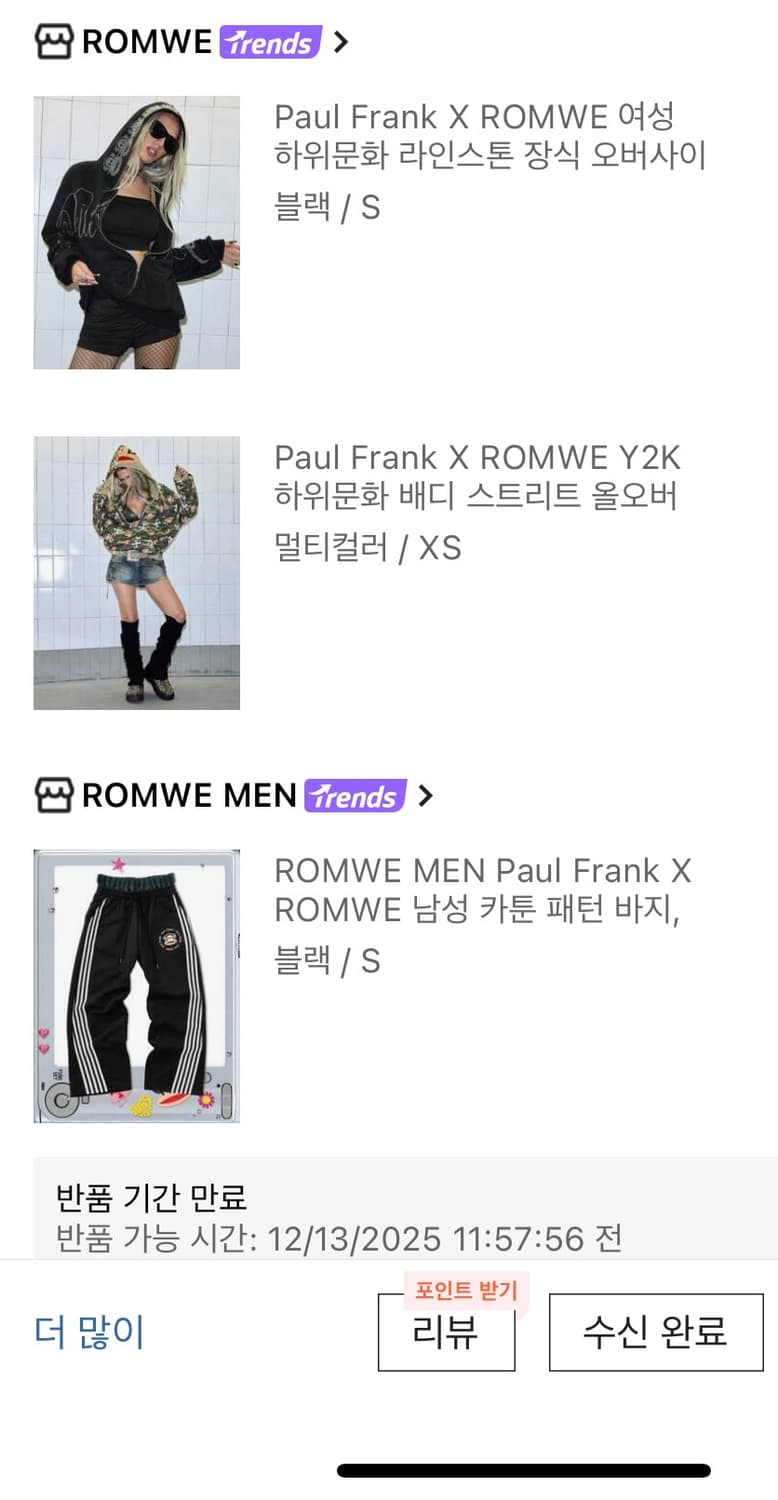This screenshot has height=1500, width=778.
Task: Tap the Trends badge next to ROMWE MEN
Action: (355, 797)
